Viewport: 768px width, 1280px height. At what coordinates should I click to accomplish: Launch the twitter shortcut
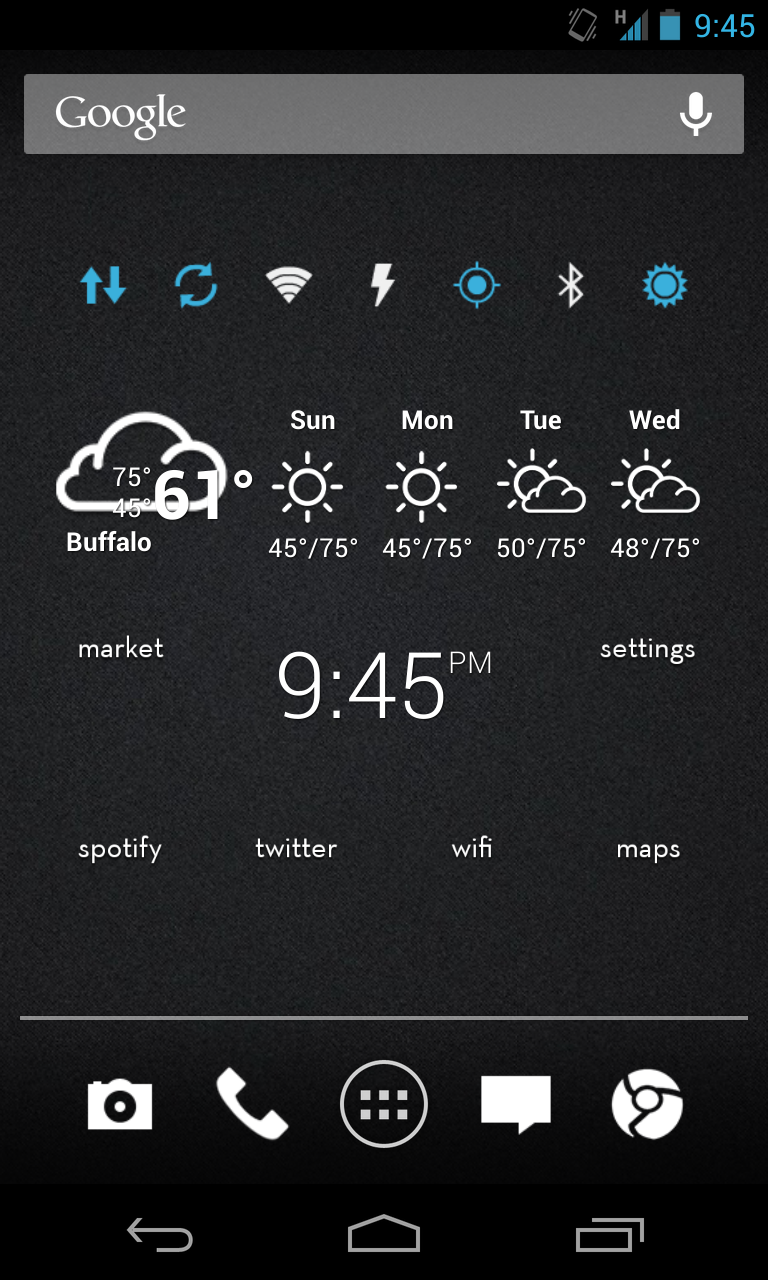tap(296, 849)
